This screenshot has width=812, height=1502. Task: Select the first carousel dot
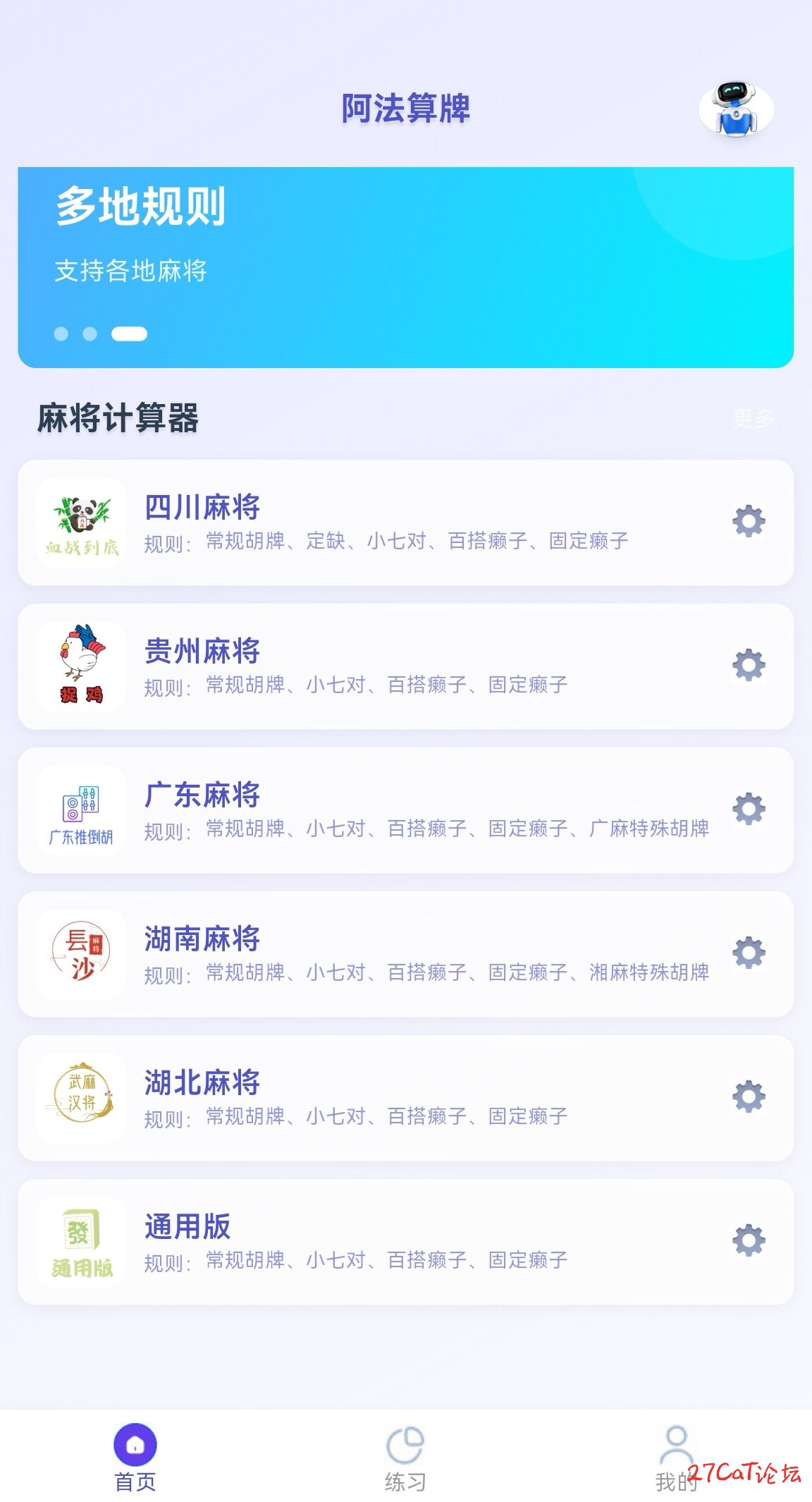point(61,334)
